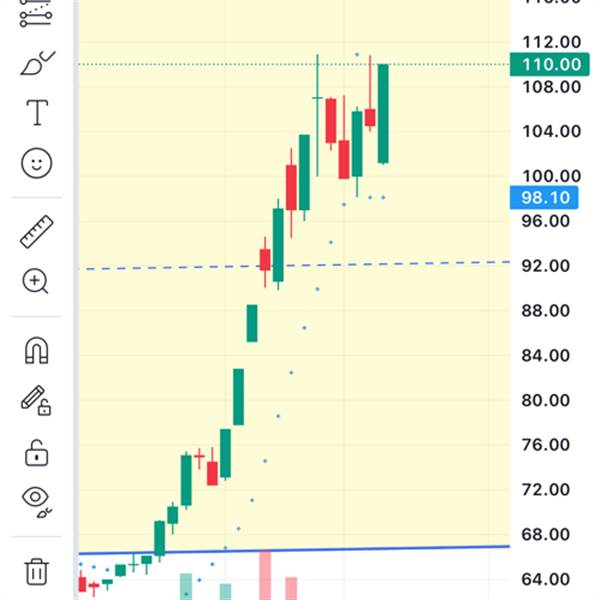Select the ruler measure tool
The height and width of the screenshot is (600, 600).
(37, 232)
